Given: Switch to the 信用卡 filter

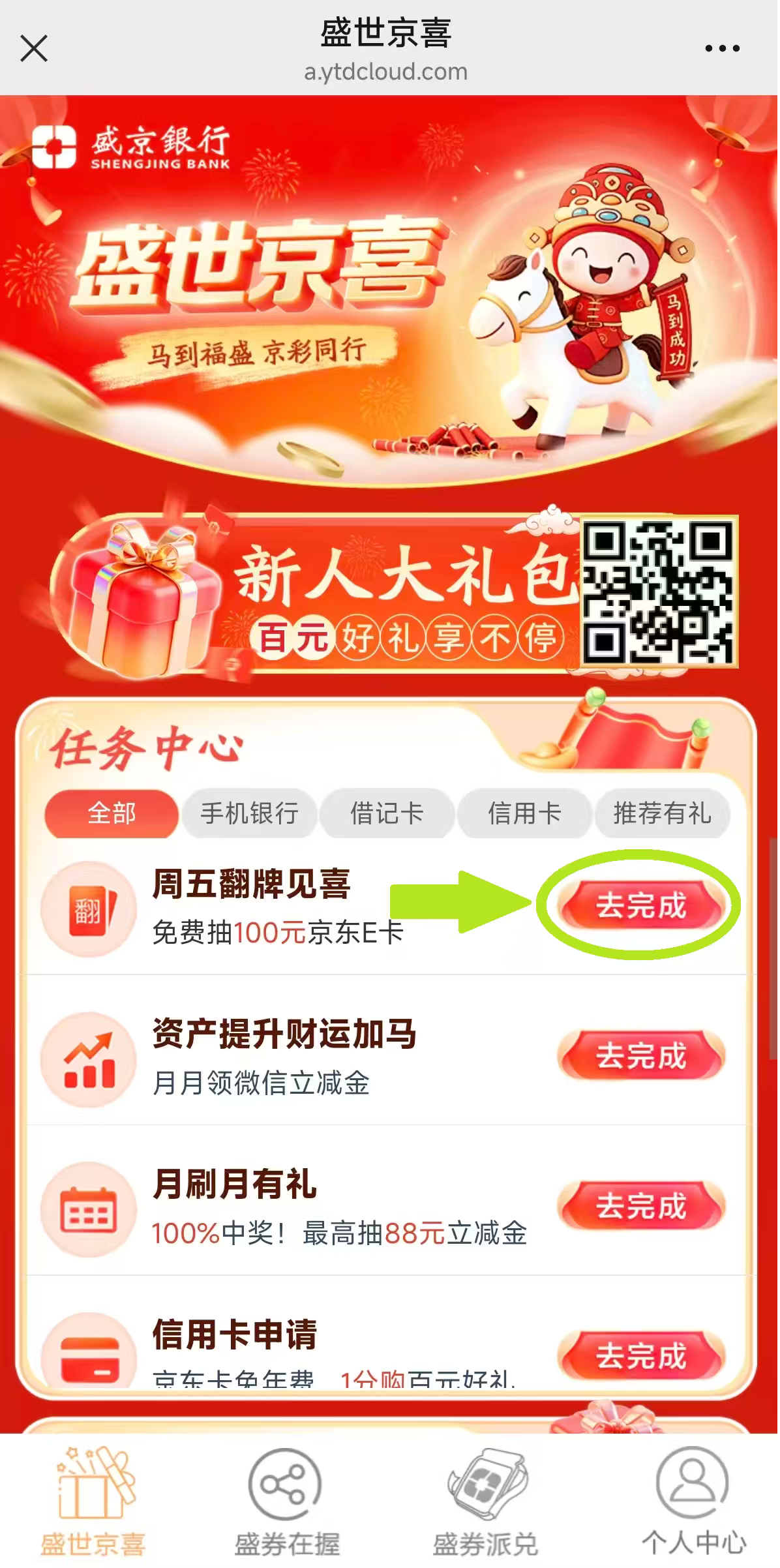Looking at the screenshot, I should click(x=525, y=813).
